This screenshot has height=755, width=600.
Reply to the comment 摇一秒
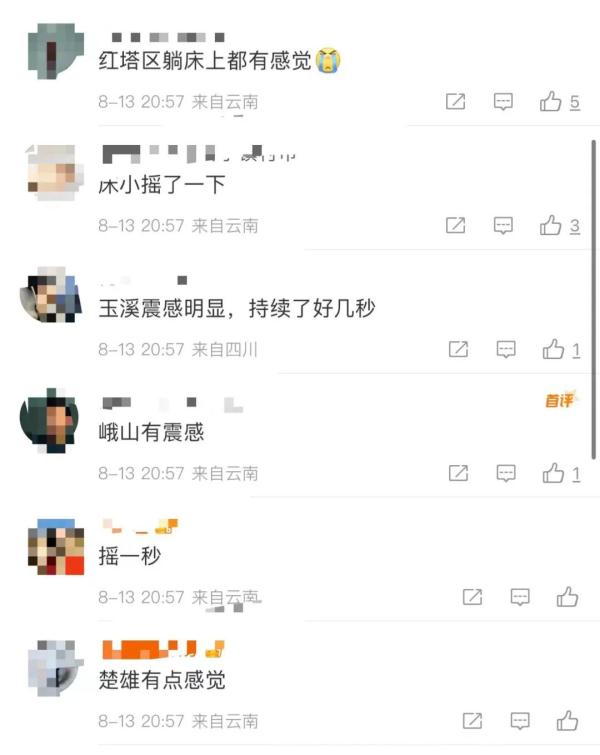[x=520, y=597]
